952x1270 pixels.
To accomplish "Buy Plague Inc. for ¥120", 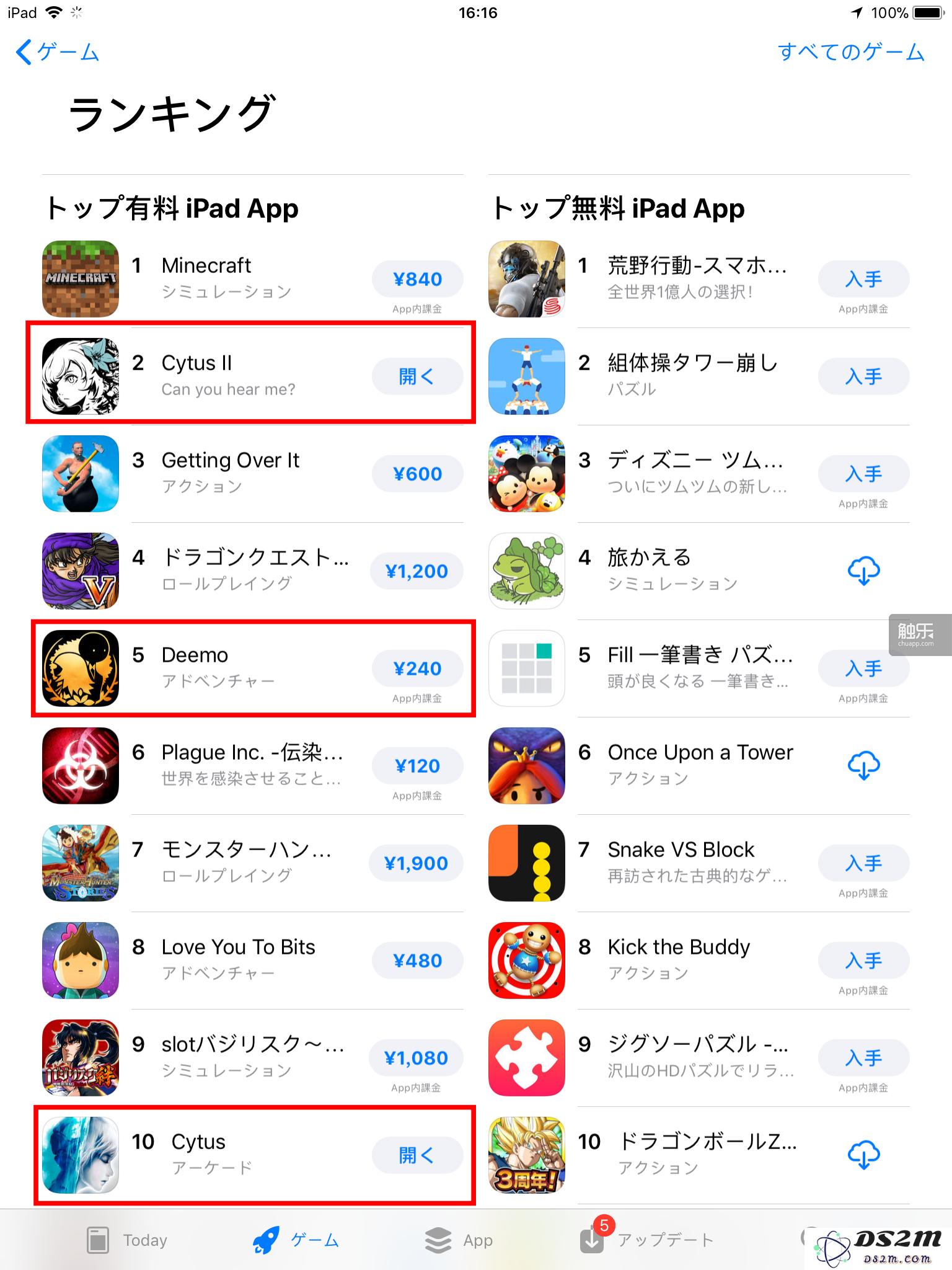I will (x=417, y=766).
